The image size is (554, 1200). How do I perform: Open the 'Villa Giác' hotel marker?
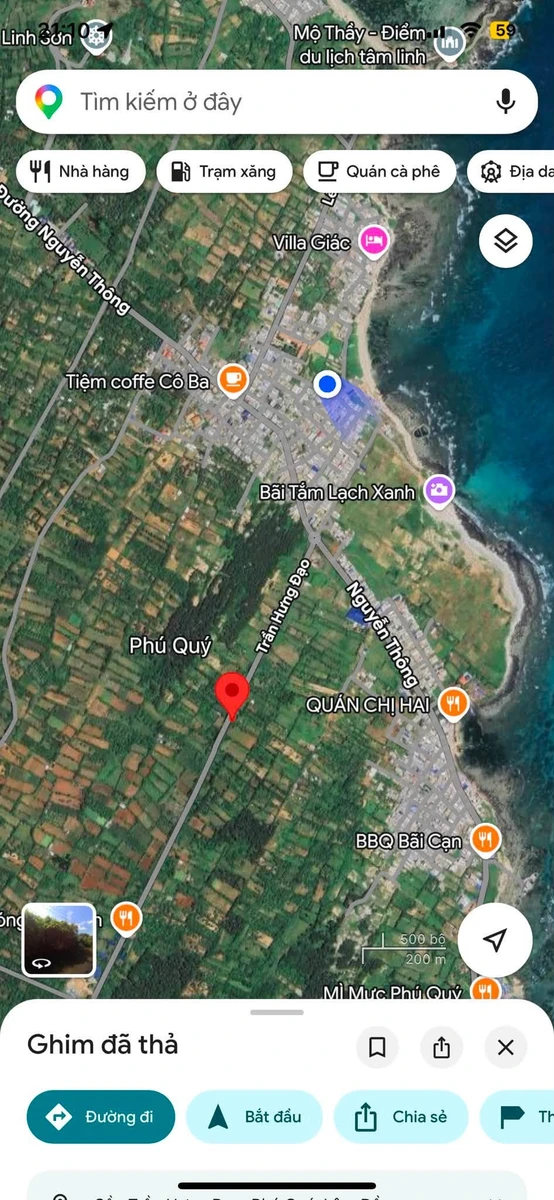click(x=375, y=241)
